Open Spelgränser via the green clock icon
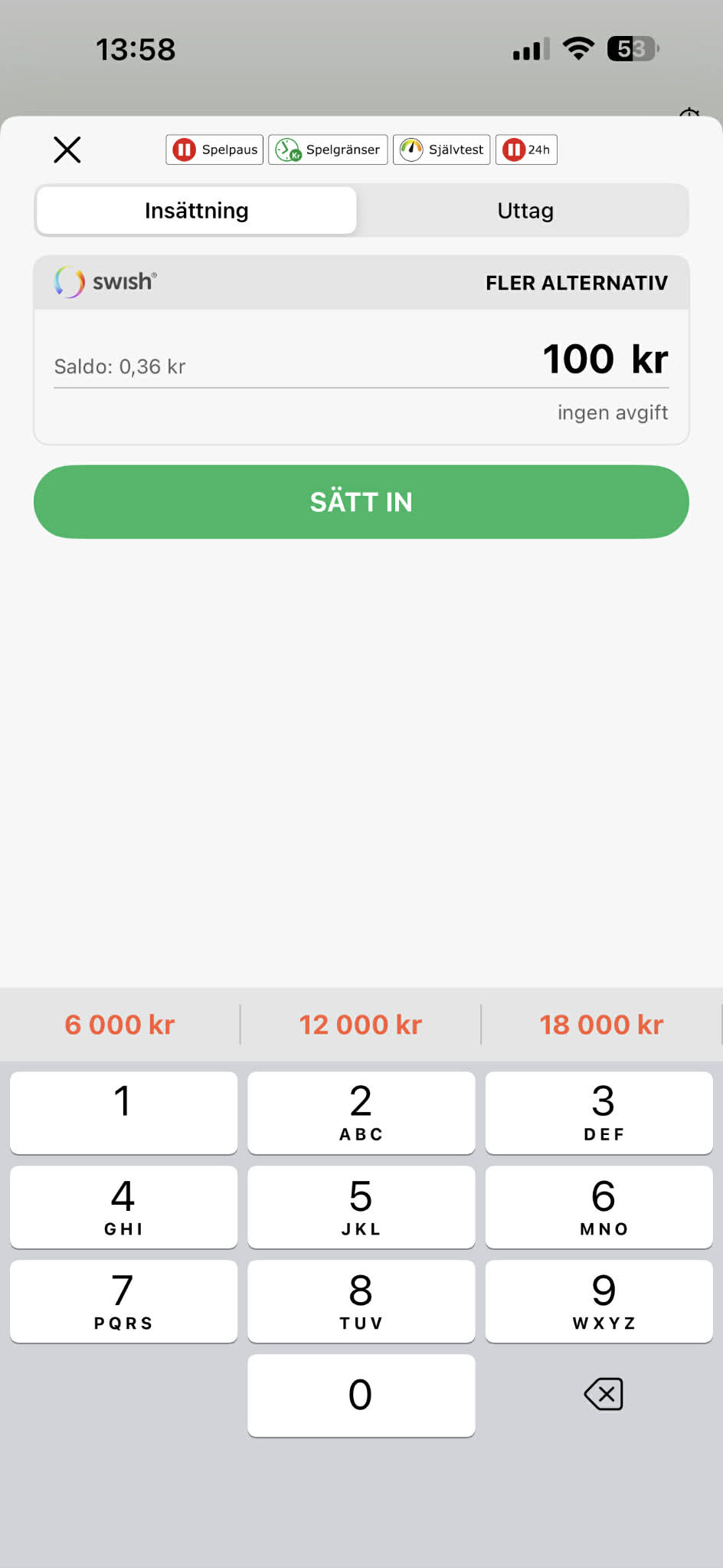The width and height of the screenshot is (723, 1568). click(286, 149)
